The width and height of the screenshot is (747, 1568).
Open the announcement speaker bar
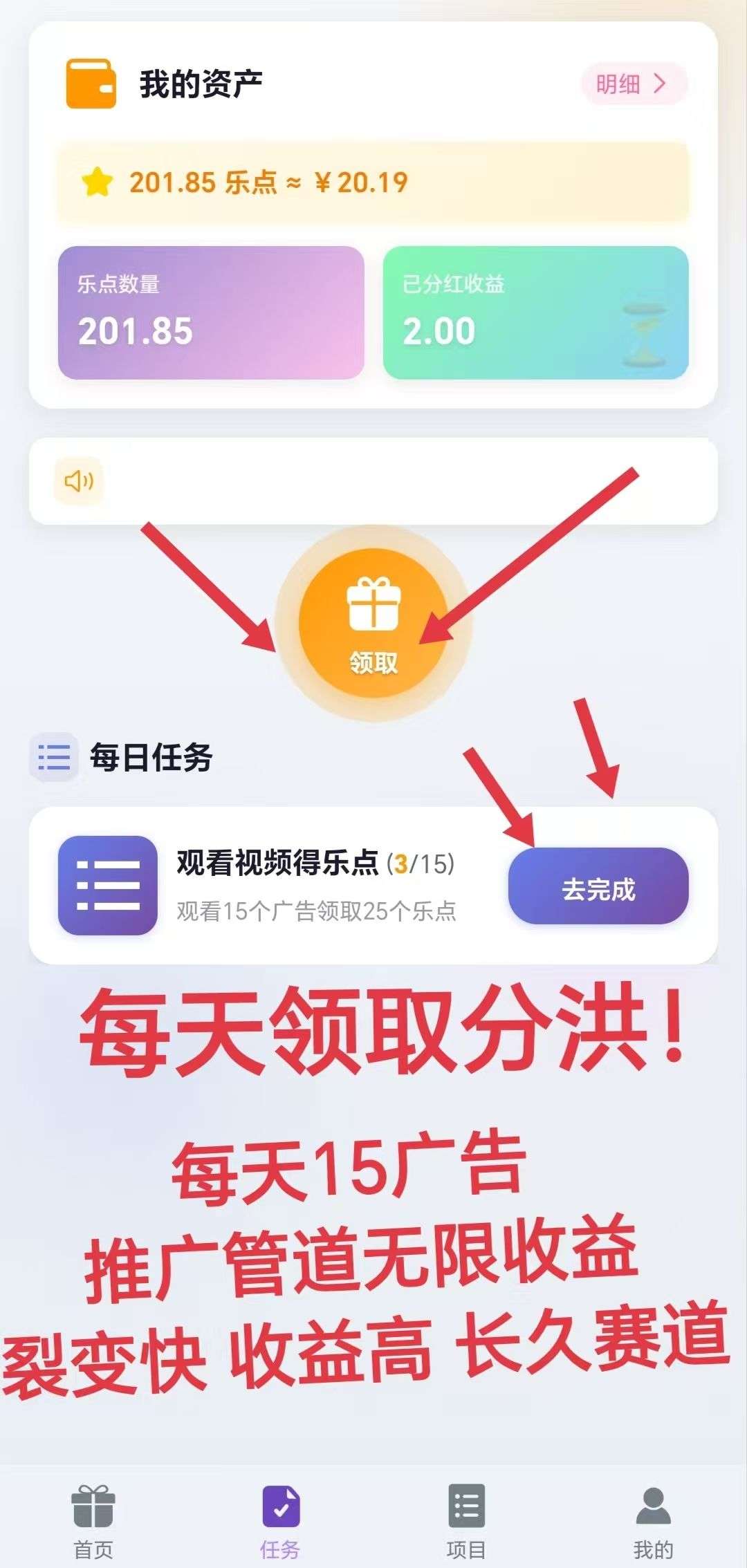[x=373, y=481]
